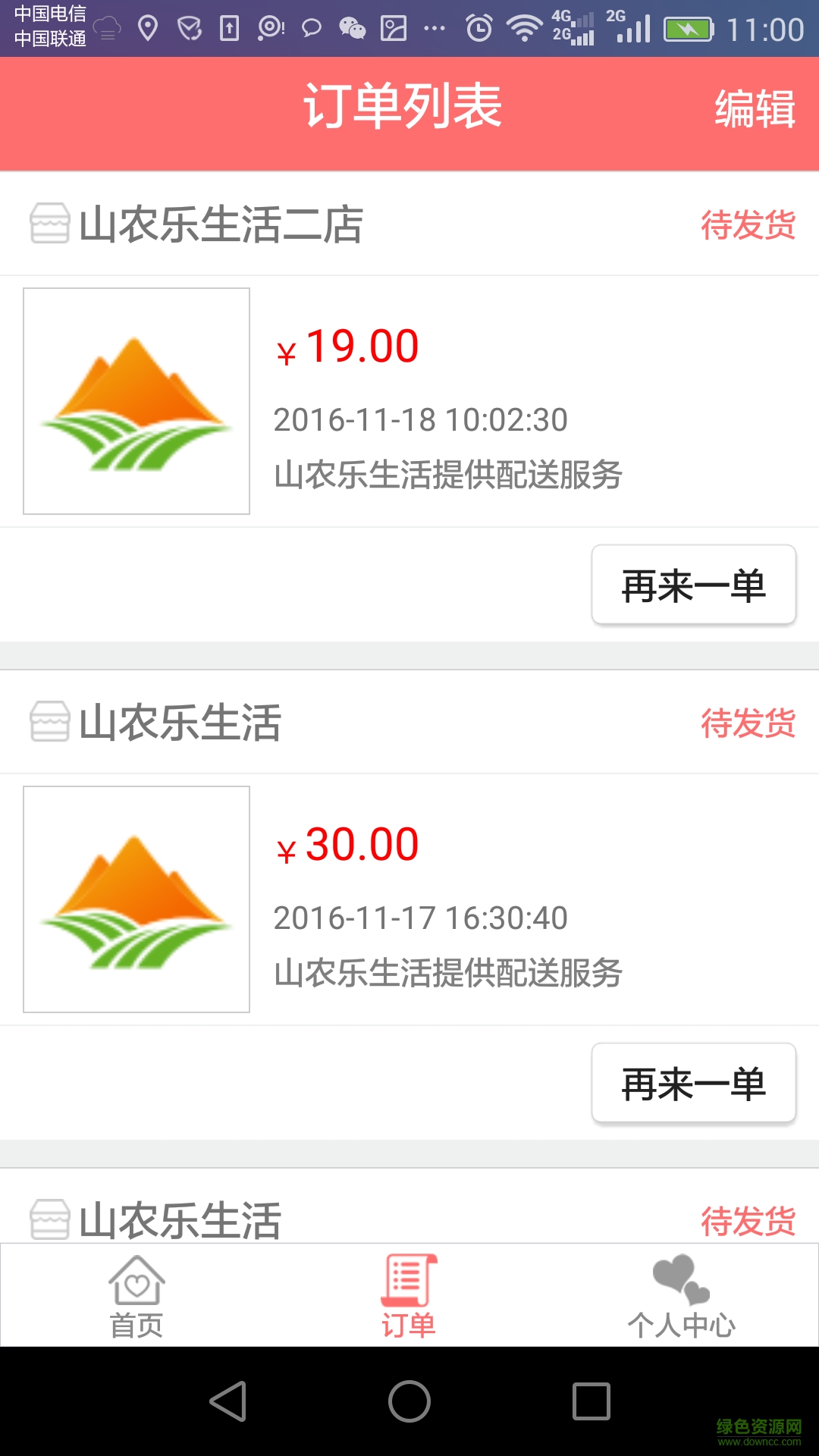The width and height of the screenshot is (819, 1456).
Task: Reorder the ¥19.00 order with 再来一单
Action: tap(693, 585)
